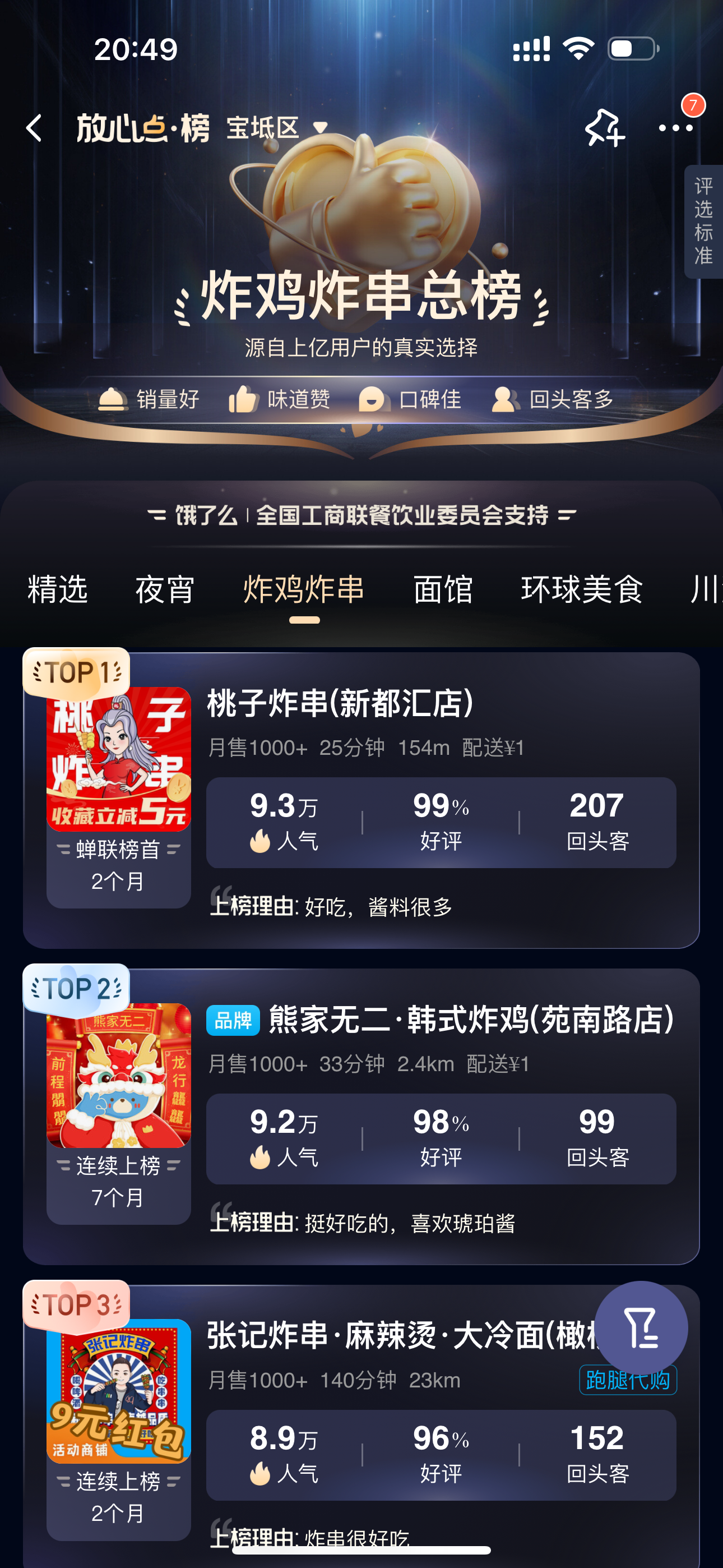Image resolution: width=723 pixels, height=1568 pixels.
Task: Open 评选标准 side tab
Action: 703,222
